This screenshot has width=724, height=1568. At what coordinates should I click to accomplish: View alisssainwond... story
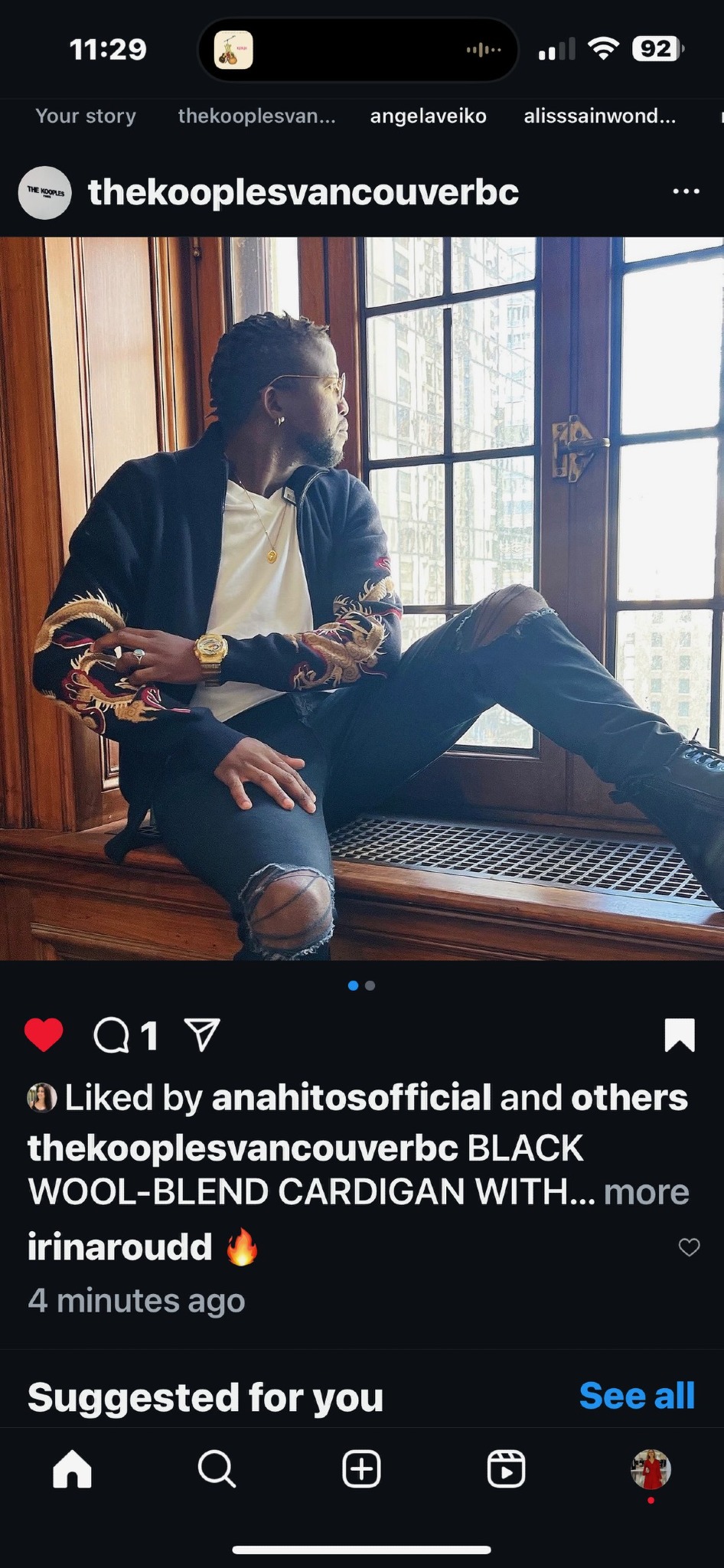599,116
